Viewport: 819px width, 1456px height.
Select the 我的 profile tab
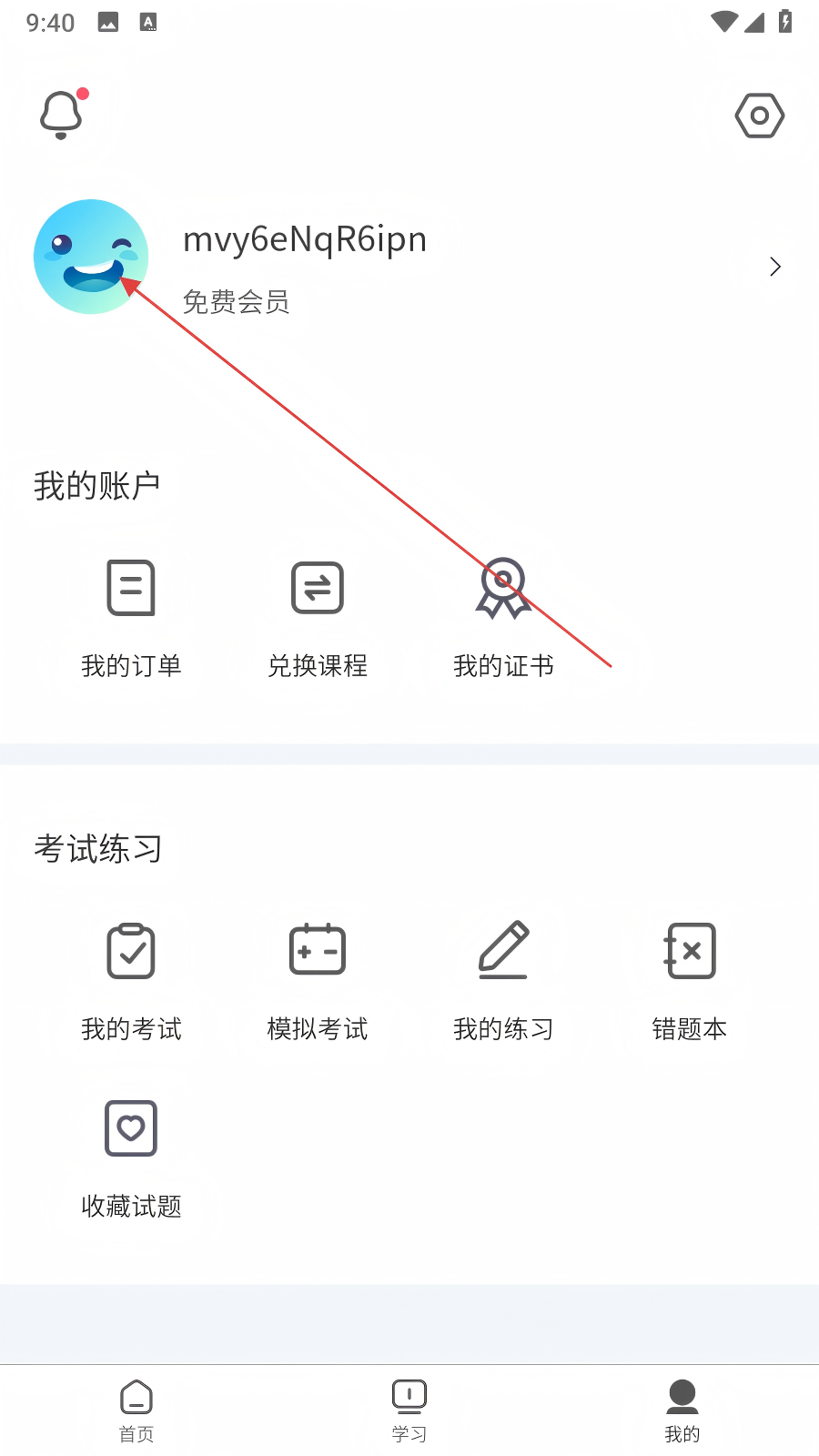pos(682,1410)
